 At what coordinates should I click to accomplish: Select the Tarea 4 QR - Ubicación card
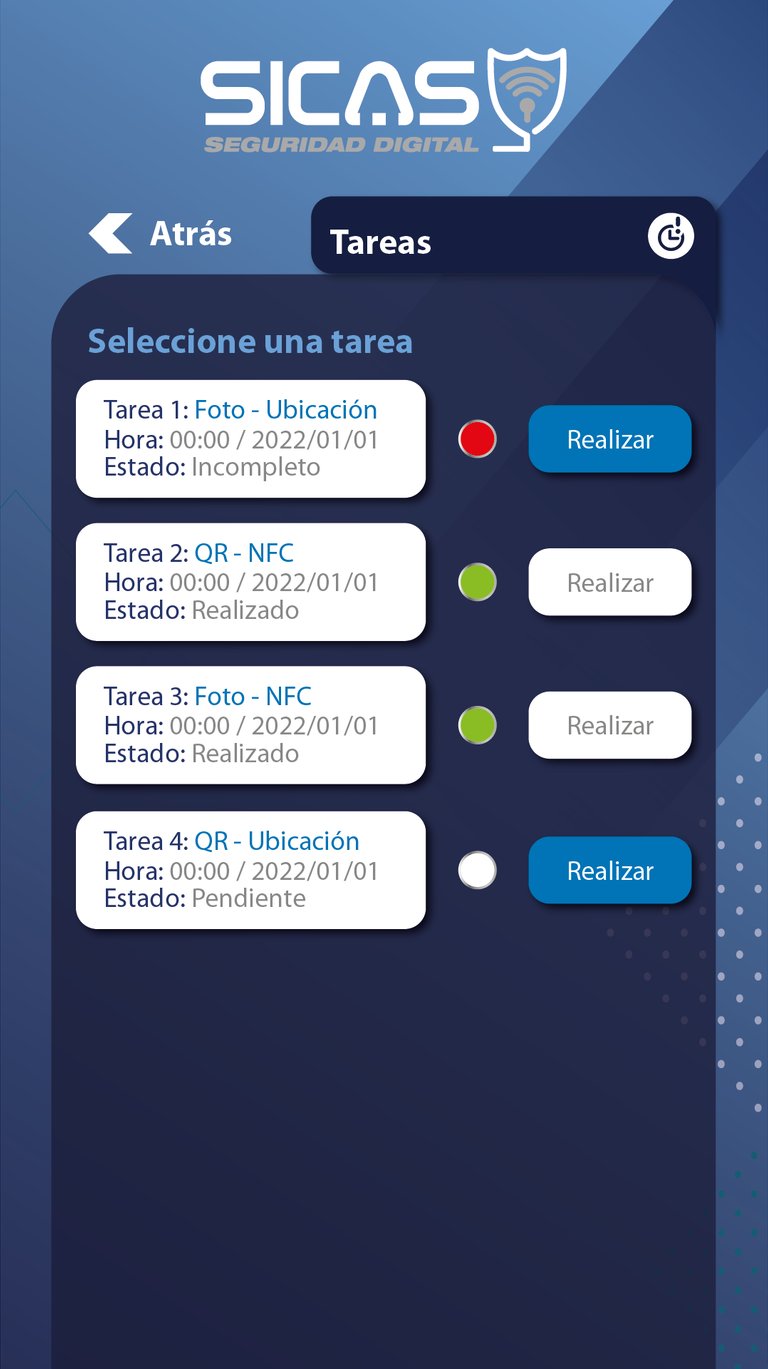coord(250,870)
